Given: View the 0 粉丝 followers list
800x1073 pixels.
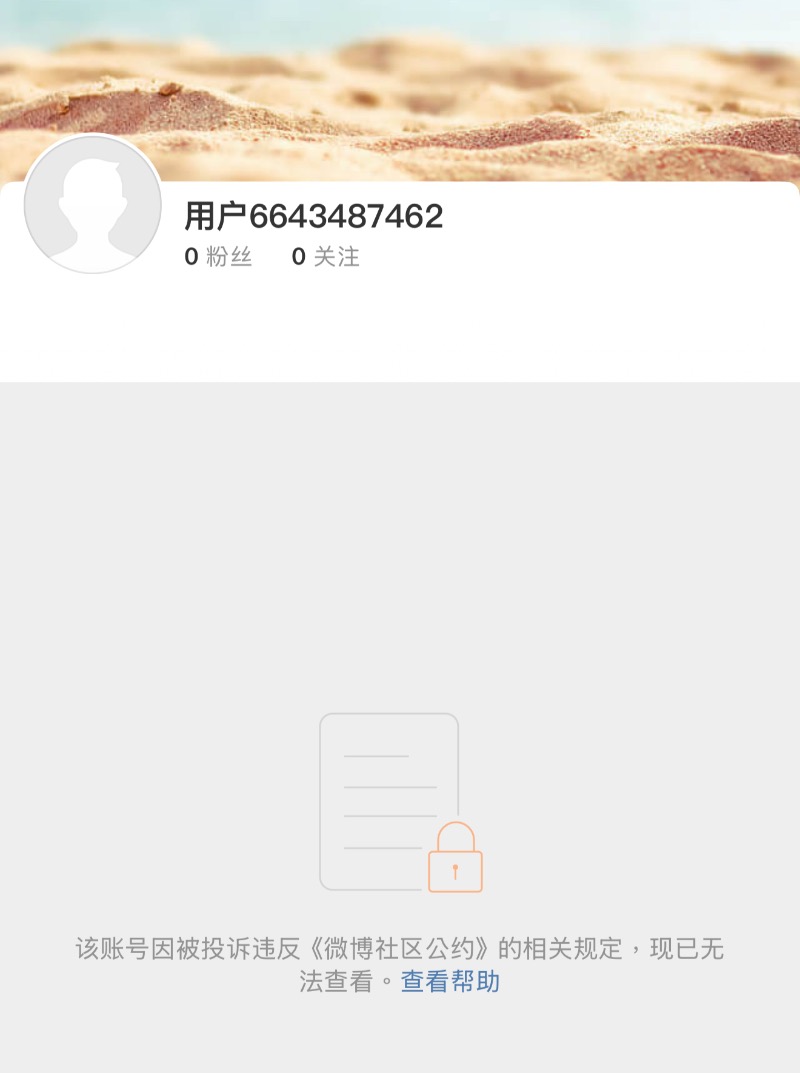Looking at the screenshot, I should click(218, 257).
